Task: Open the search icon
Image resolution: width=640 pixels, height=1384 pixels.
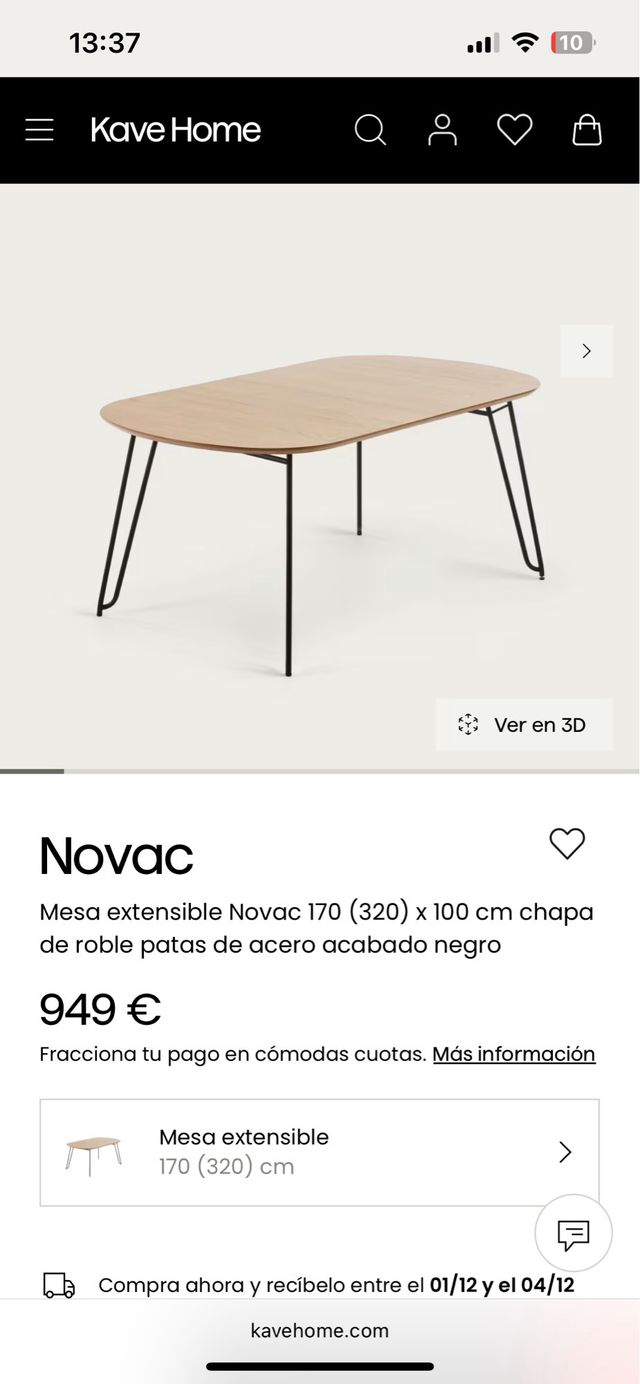Action: click(370, 130)
